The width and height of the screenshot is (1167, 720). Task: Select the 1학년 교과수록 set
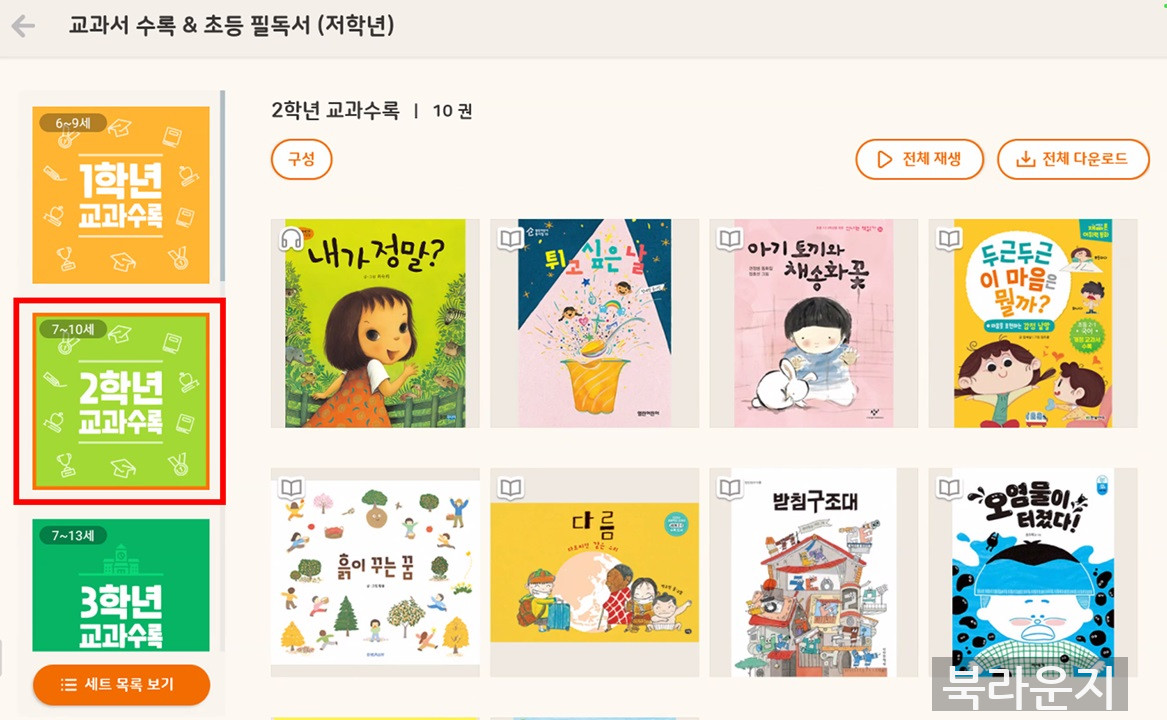[x=121, y=195]
